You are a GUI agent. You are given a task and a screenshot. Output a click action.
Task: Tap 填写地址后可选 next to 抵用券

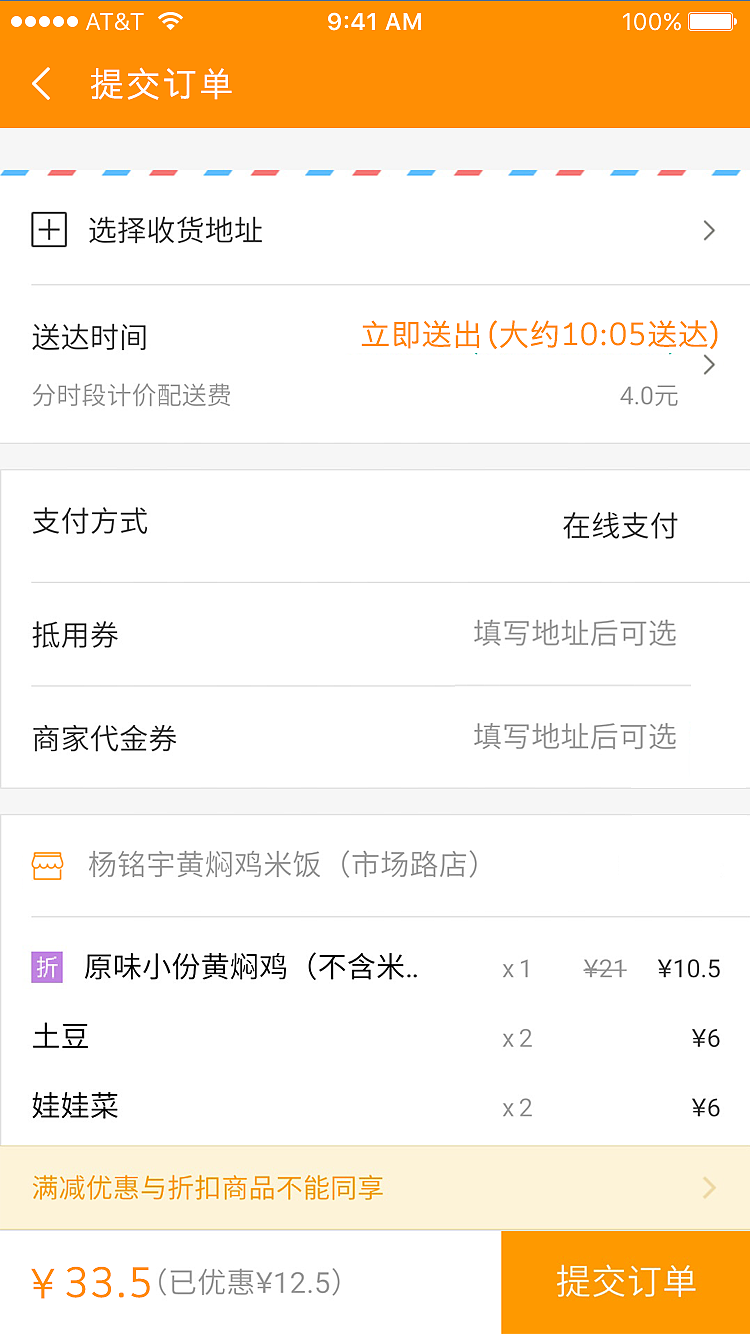click(x=575, y=633)
